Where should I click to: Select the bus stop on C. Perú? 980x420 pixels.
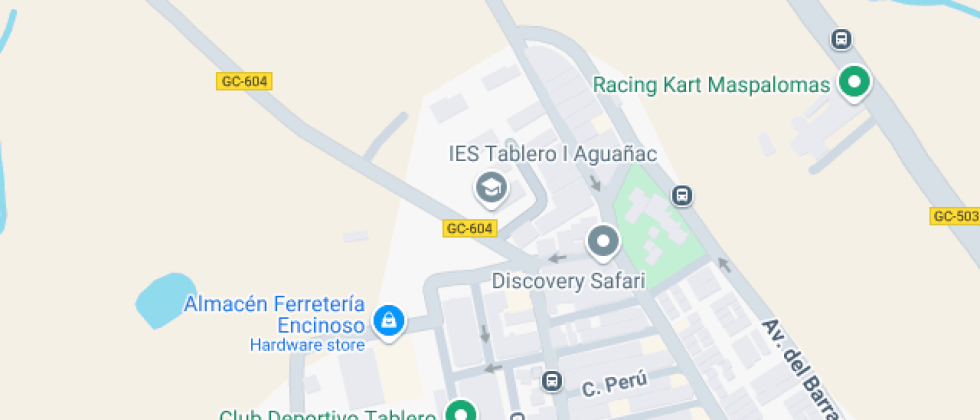pos(552,381)
